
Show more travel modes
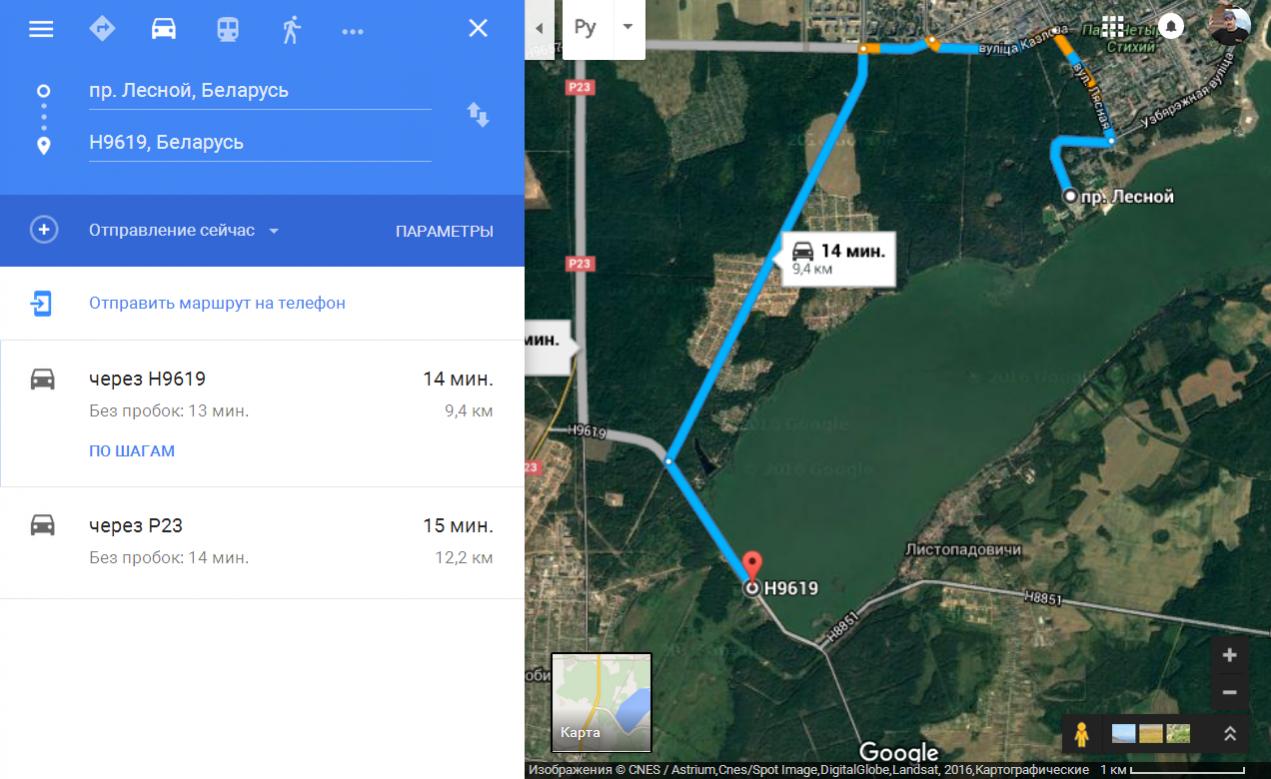352,31
